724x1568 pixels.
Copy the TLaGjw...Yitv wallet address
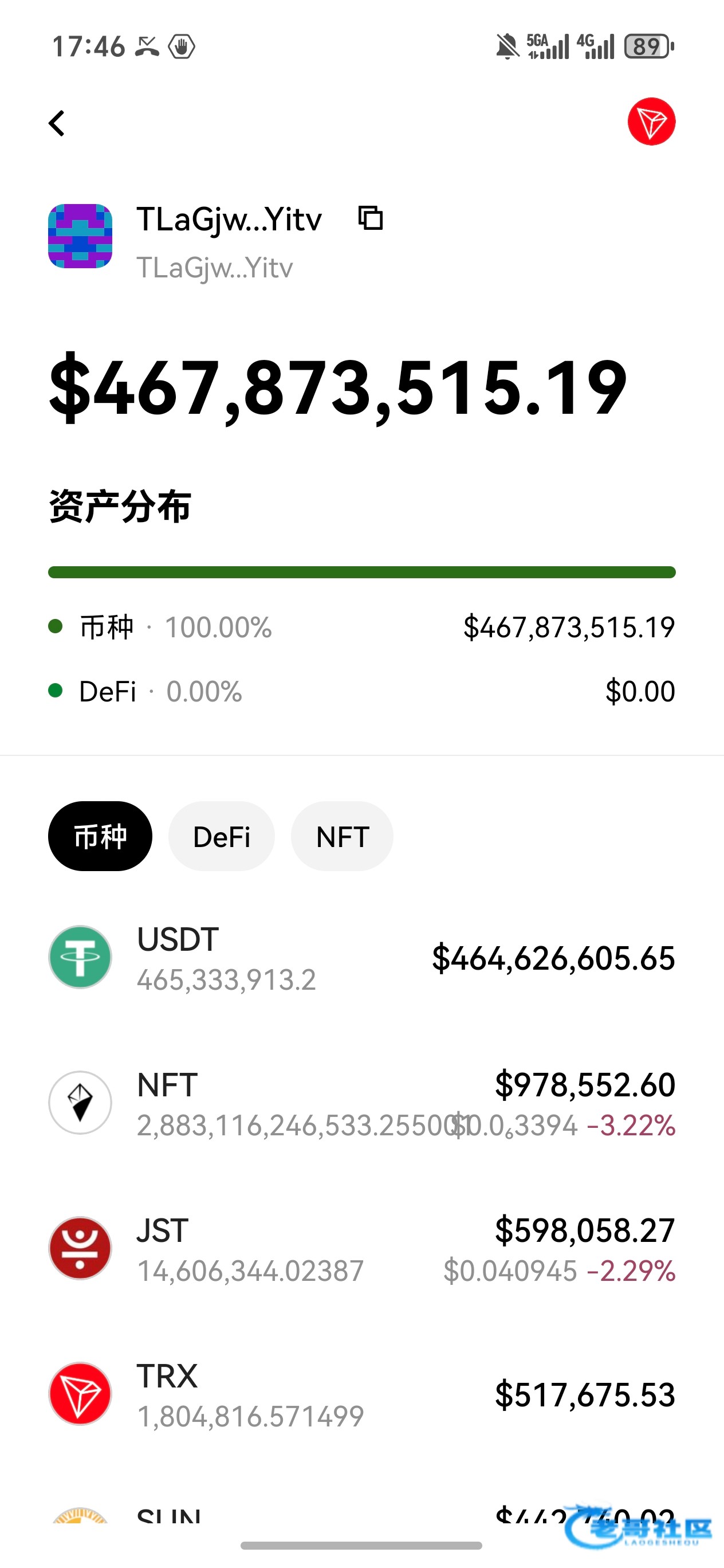coord(370,218)
